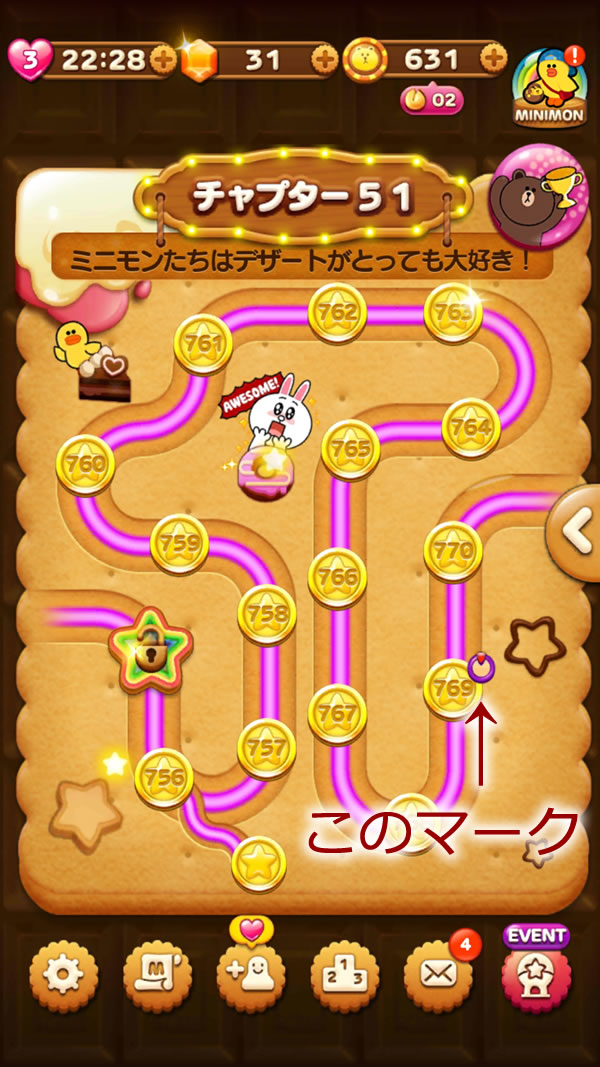The height and width of the screenshot is (1067, 600).
Task: Tap the plus button beside the hearts timer
Action: pos(163,61)
